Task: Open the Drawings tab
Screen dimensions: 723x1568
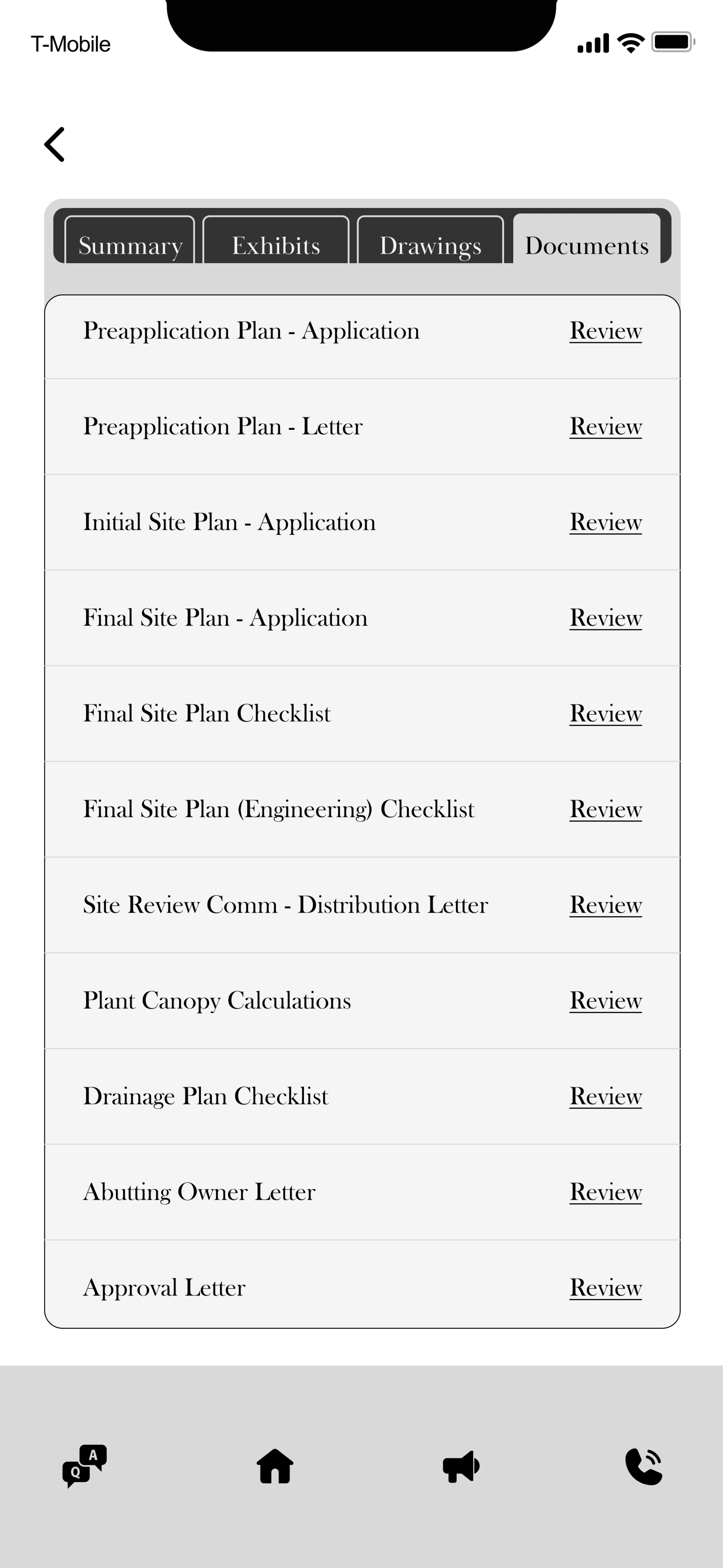Action: tap(430, 240)
